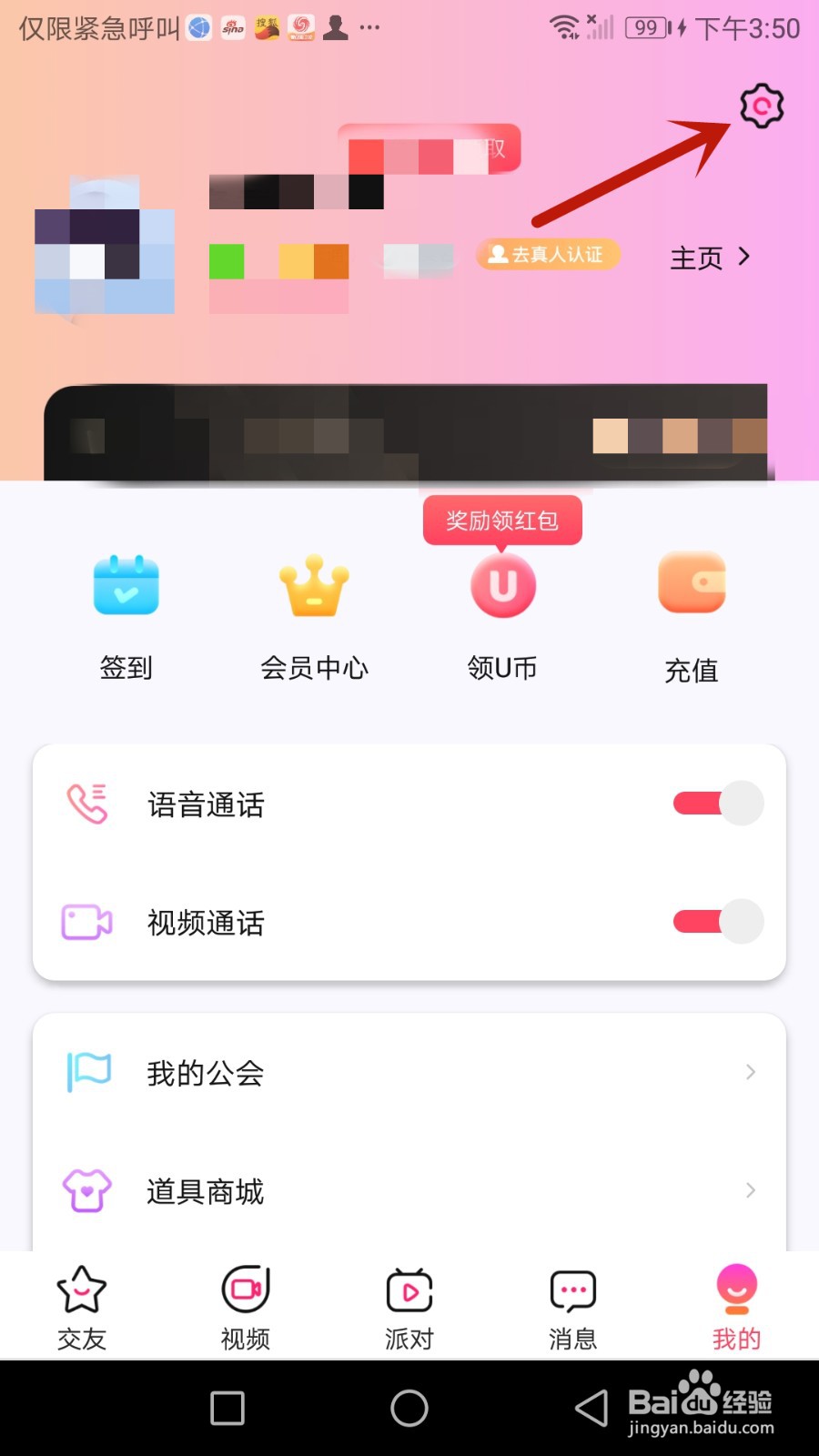Open 会员中心 via the crown icon
The height and width of the screenshot is (1456, 819).
tap(313, 585)
